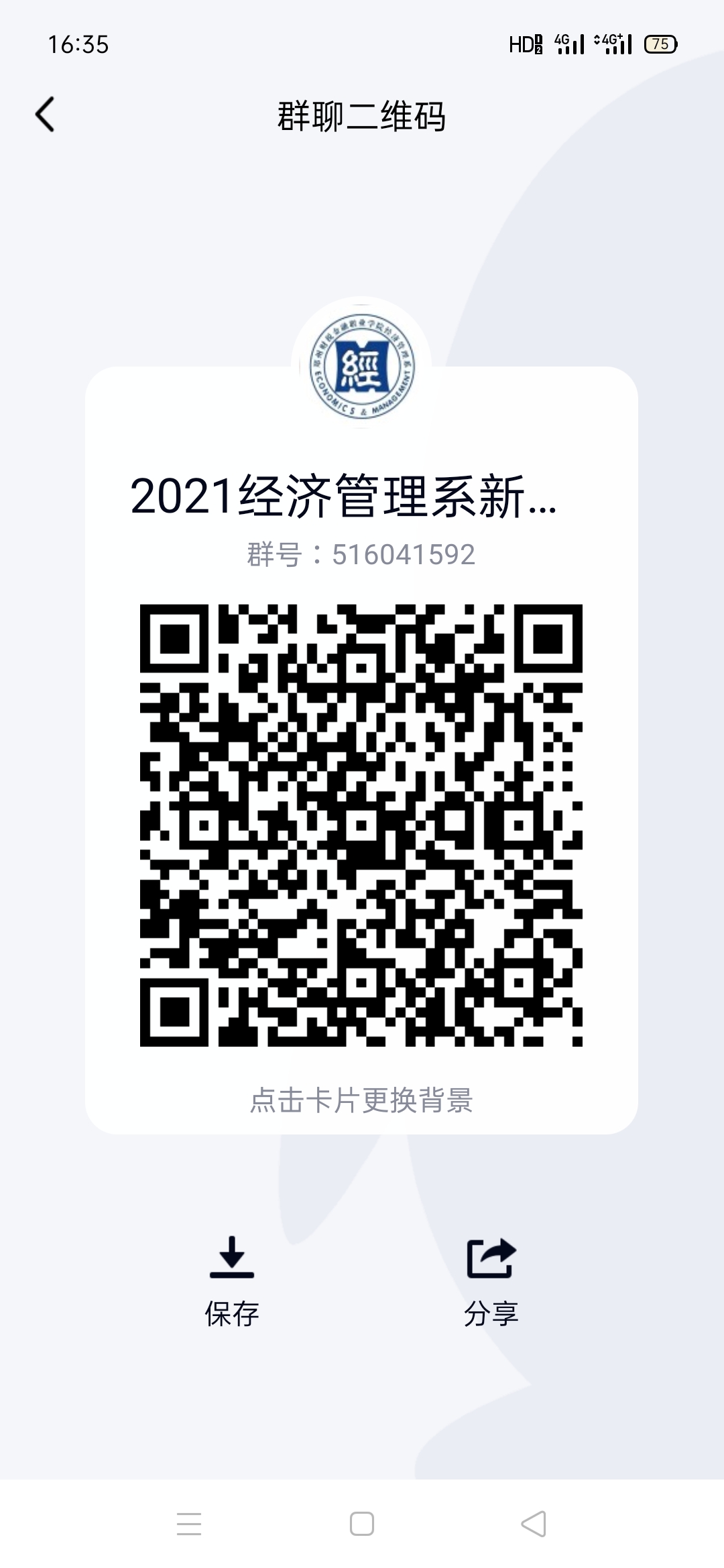Share the group QR code
This screenshot has width=724, height=1568.
click(x=491, y=1281)
